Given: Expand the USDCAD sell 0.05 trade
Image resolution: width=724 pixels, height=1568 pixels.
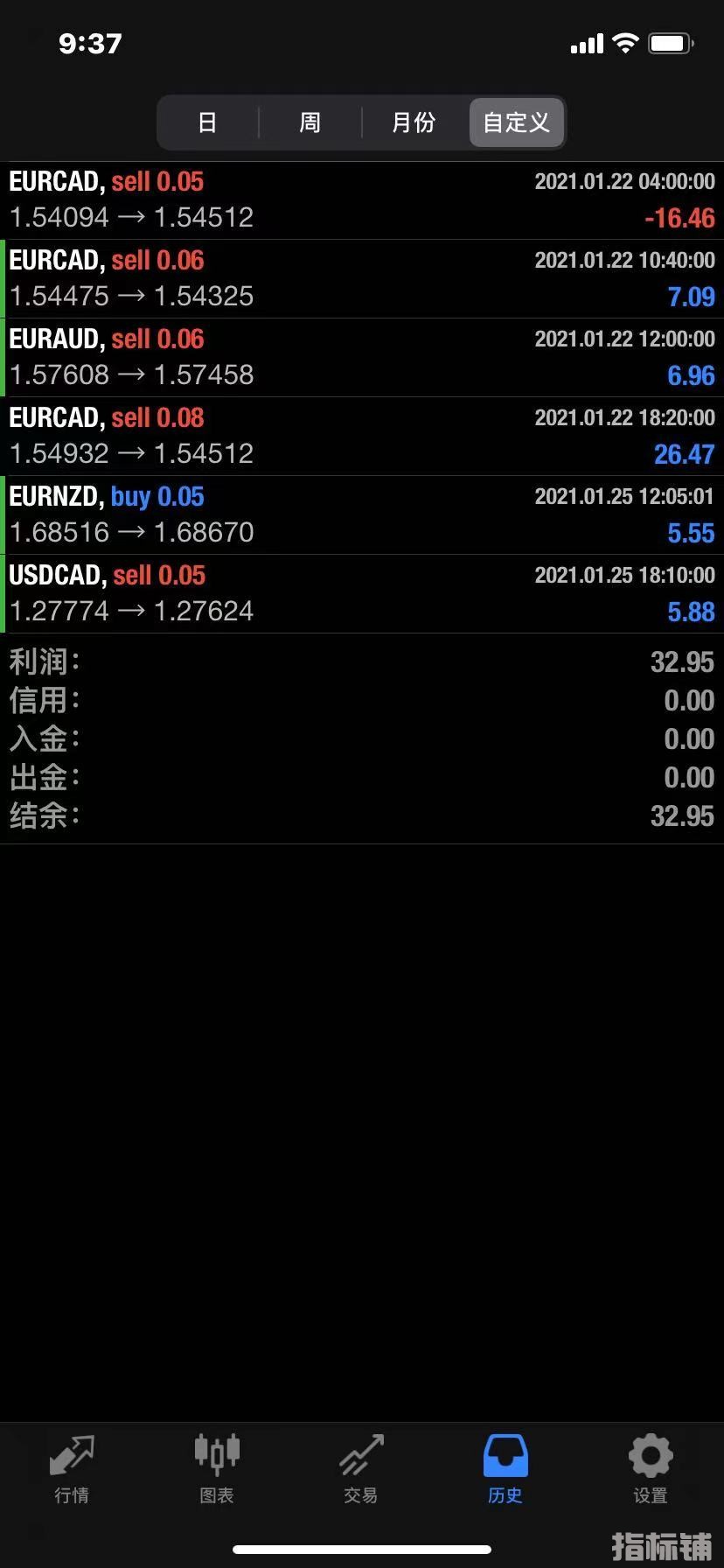Looking at the screenshot, I should (x=362, y=594).
